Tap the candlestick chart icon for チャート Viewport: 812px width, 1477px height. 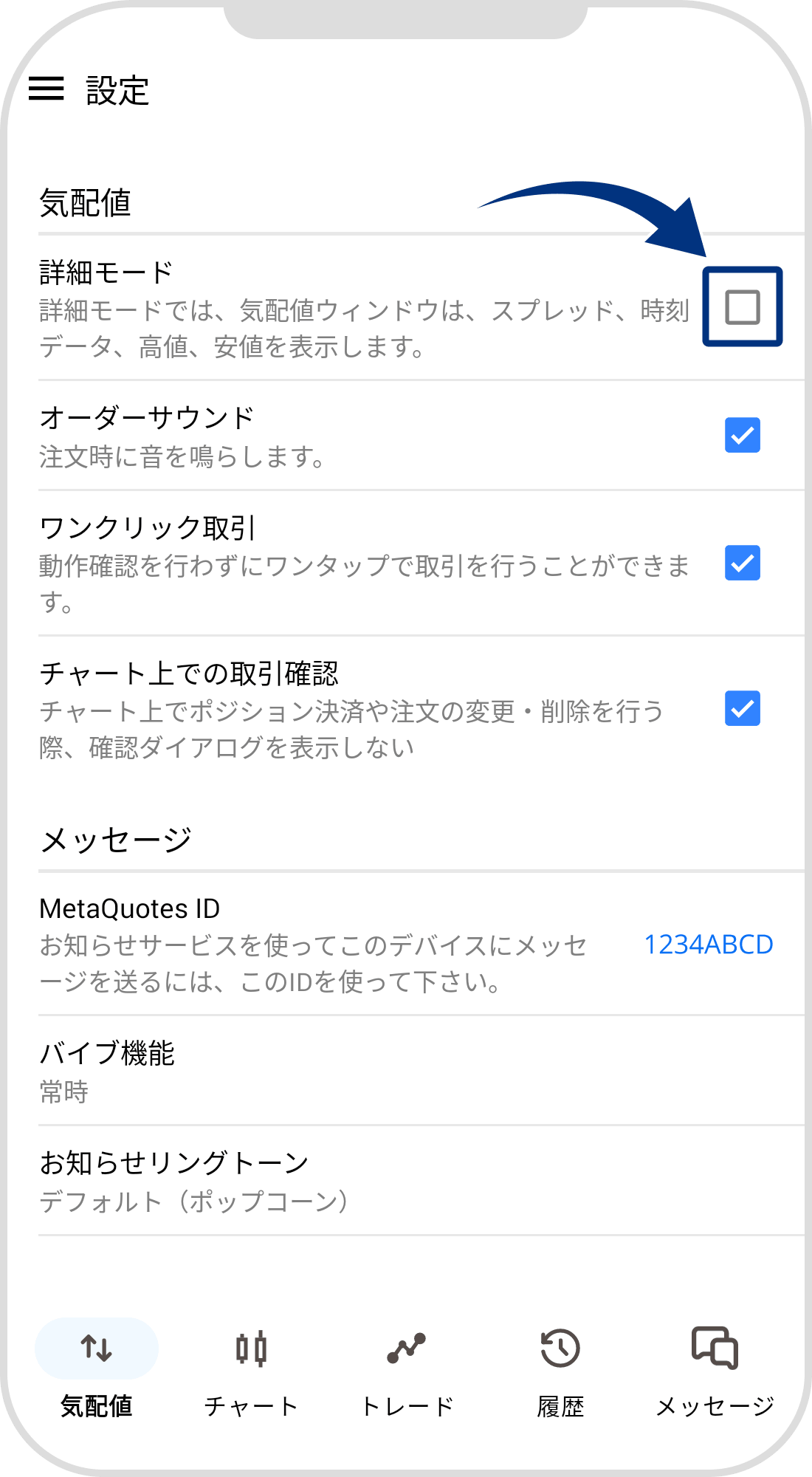tap(251, 1346)
